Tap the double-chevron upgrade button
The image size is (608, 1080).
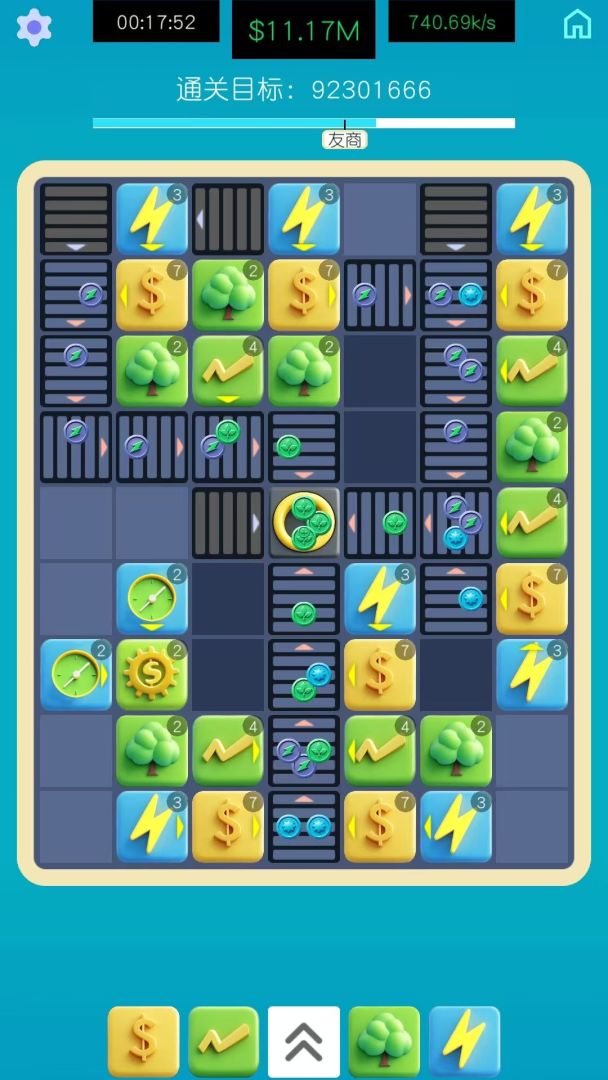[304, 1041]
